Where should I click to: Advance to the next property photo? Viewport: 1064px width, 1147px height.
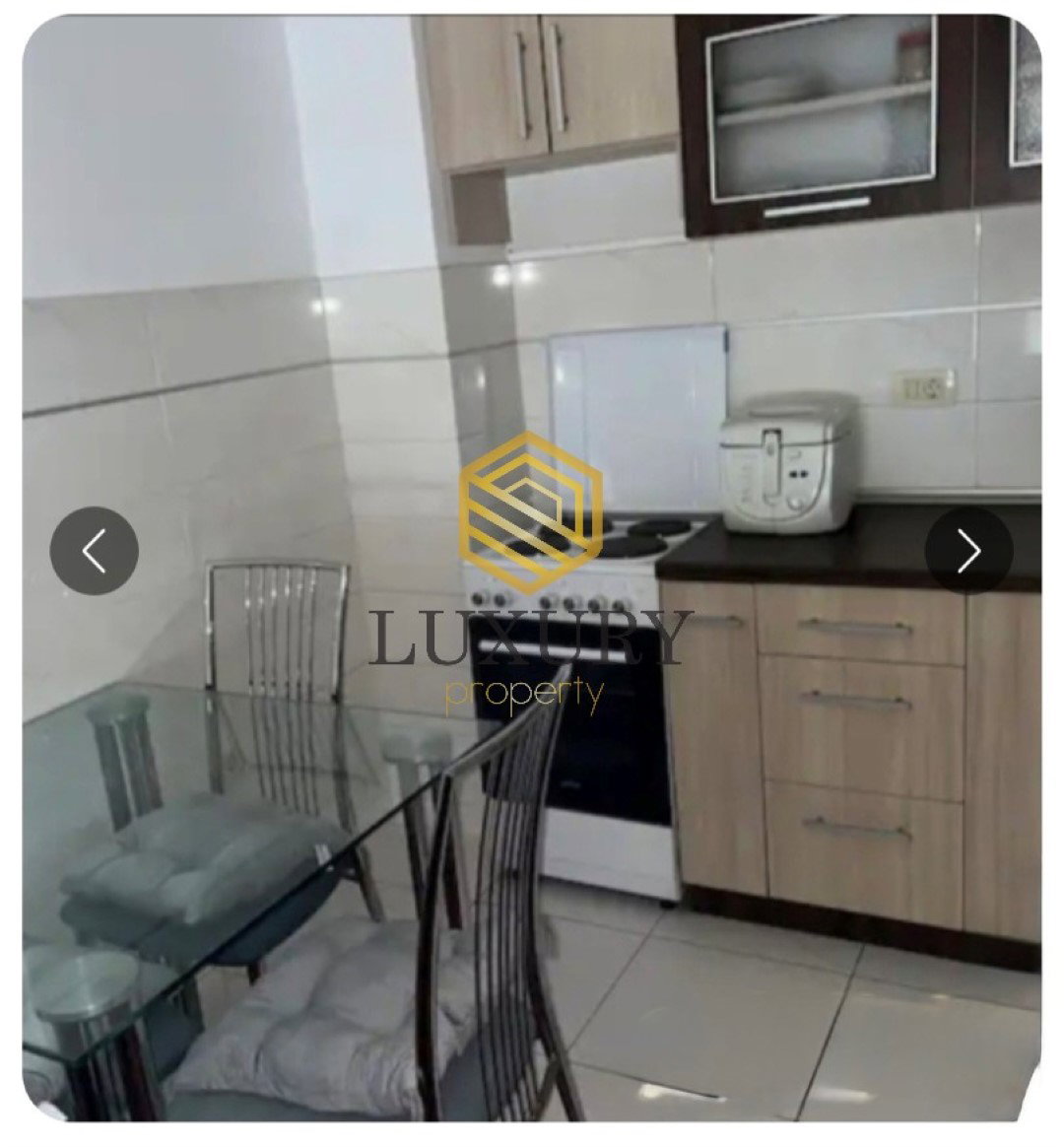(x=968, y=551)
